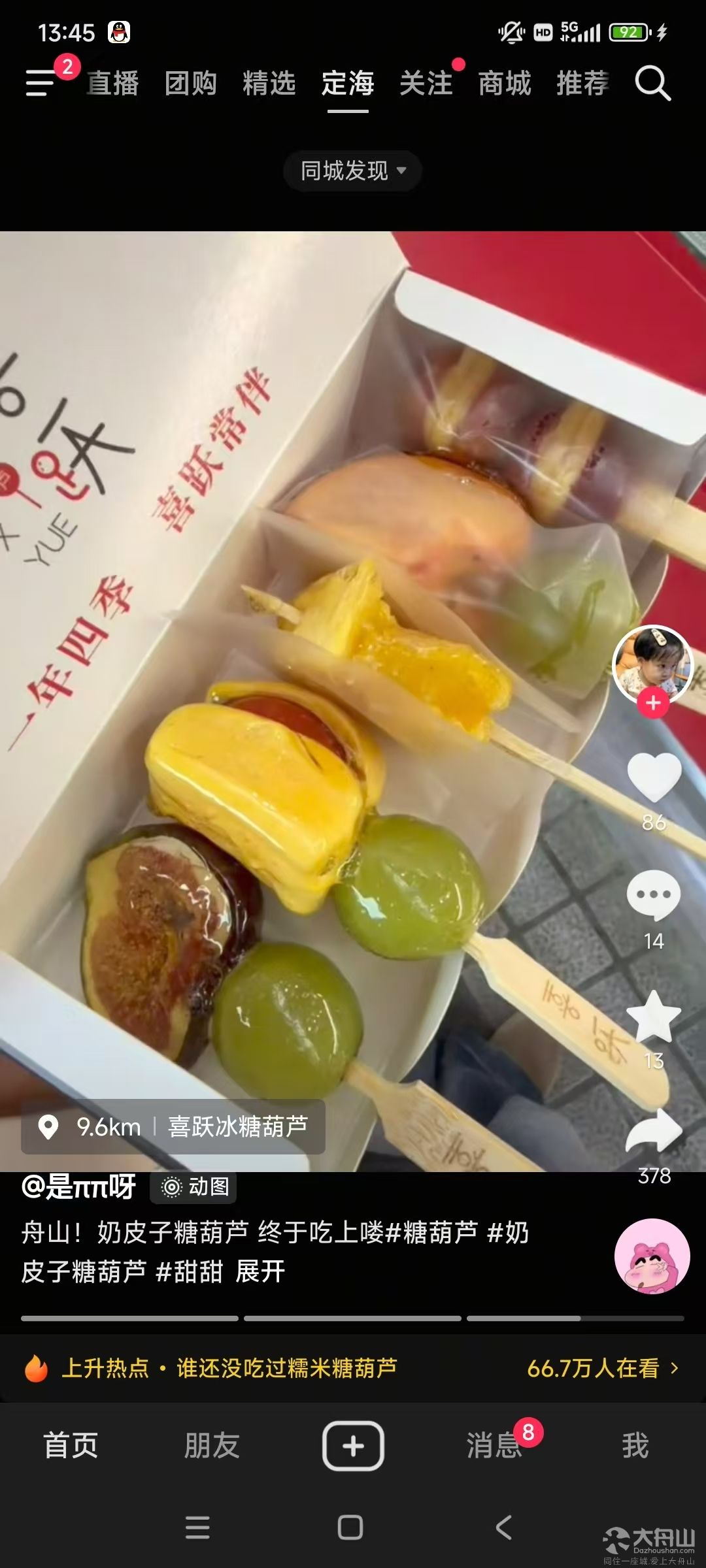Screen dimensions: 706x1568
Task: Switch to the 直播 tab
Action: coord(112,84)
